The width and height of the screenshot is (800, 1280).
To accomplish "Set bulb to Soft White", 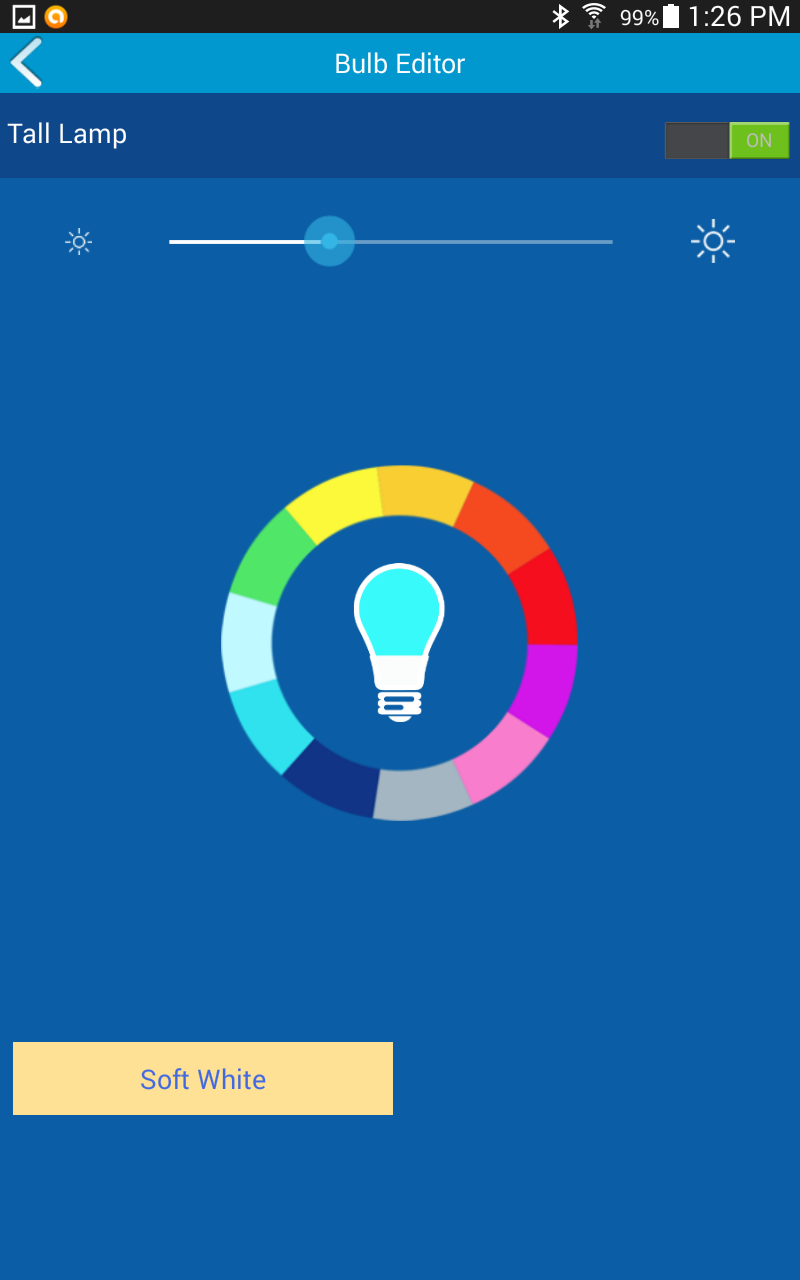I will (203, 1079).
